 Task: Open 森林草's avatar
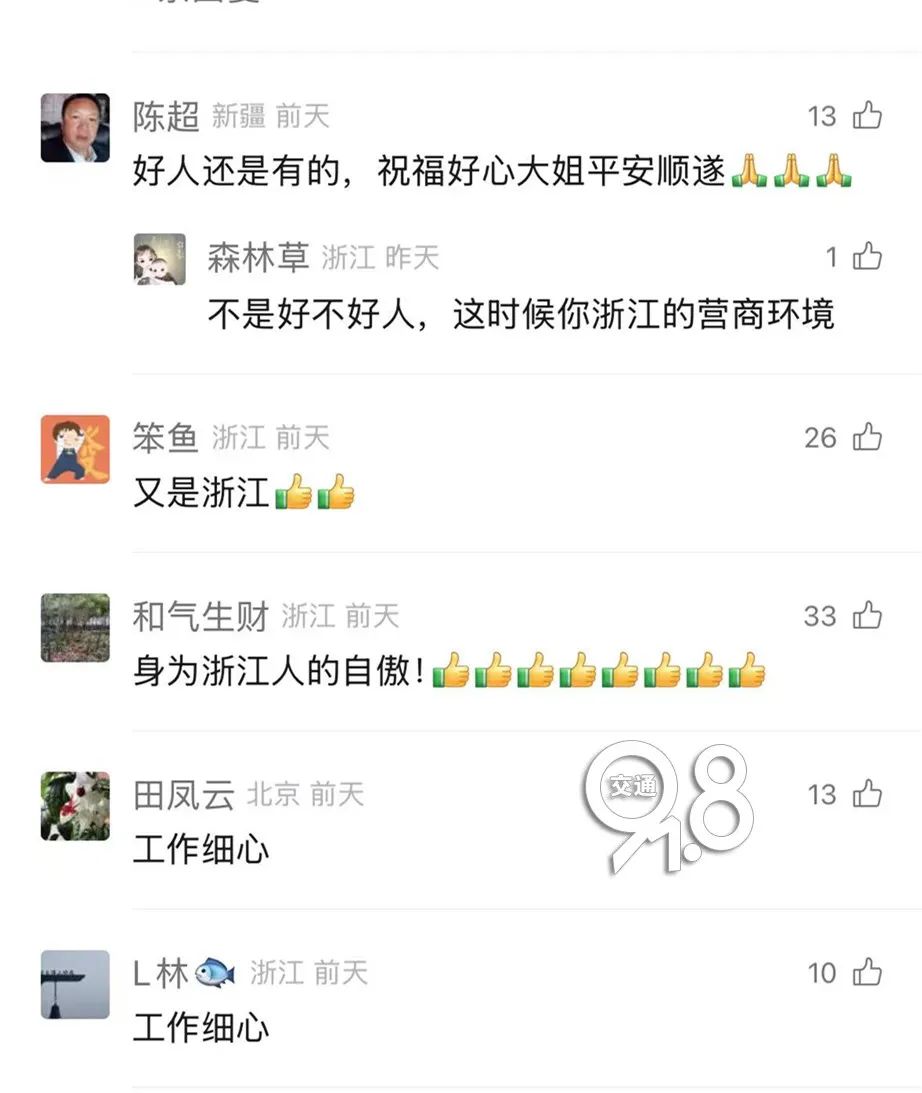pos(160,259)
